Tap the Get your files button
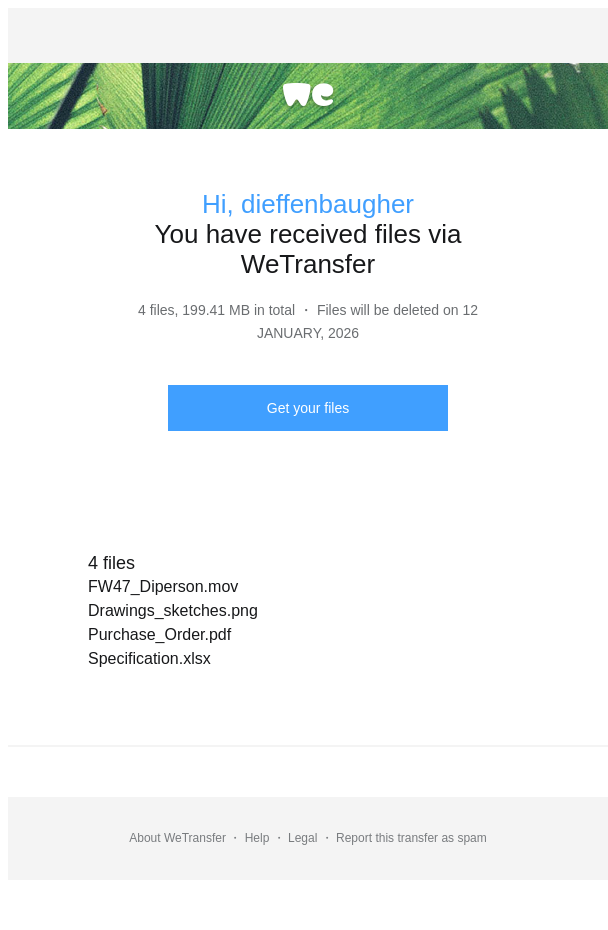This screenshot has height=930, width=608. [307, 408]
